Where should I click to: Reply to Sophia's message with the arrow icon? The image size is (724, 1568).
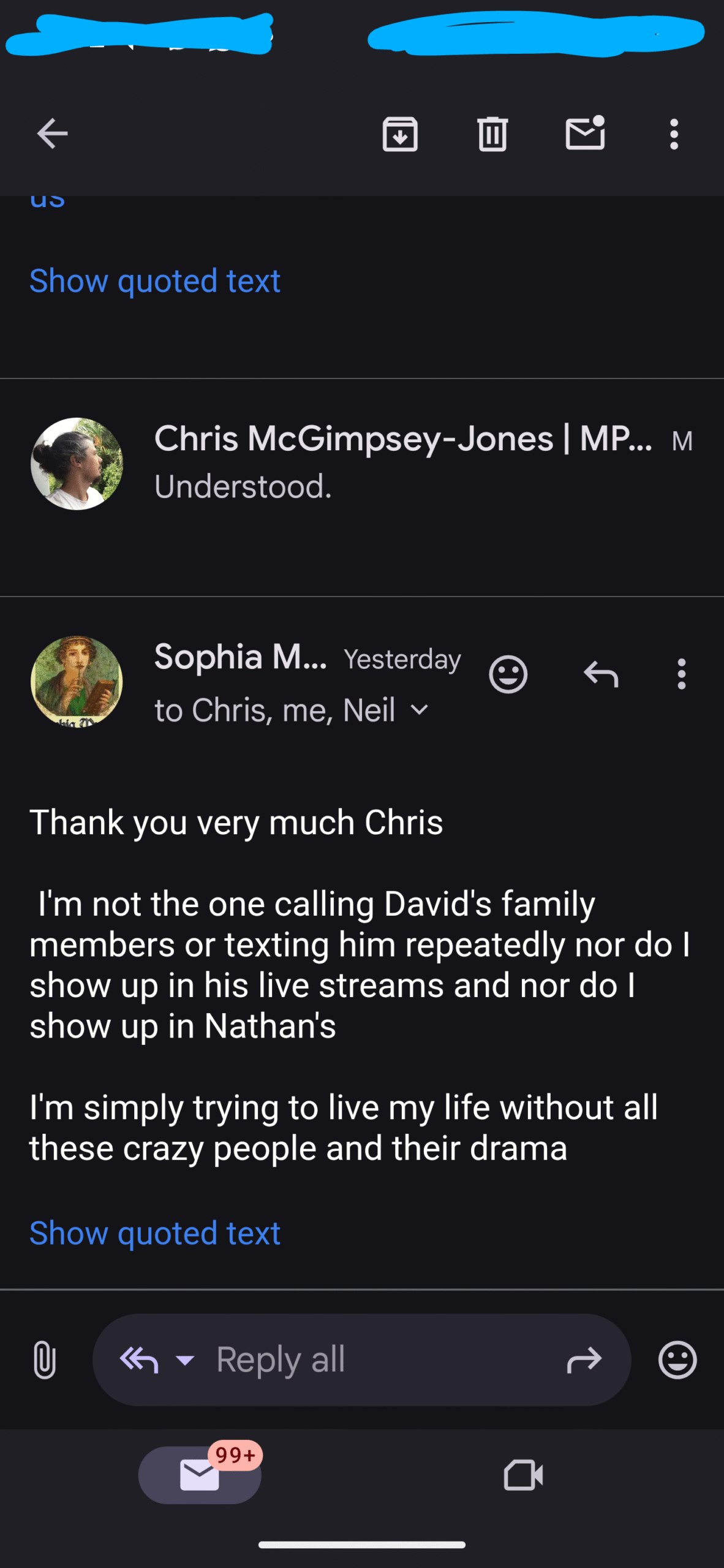pyautogui.click(x=601, y=674)
